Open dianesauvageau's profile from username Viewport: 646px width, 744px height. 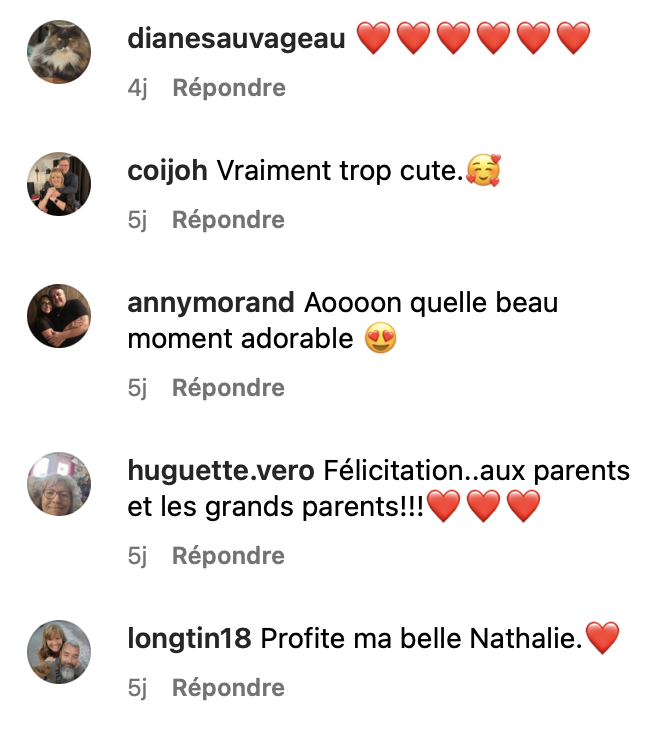click(x=237, y=39)
